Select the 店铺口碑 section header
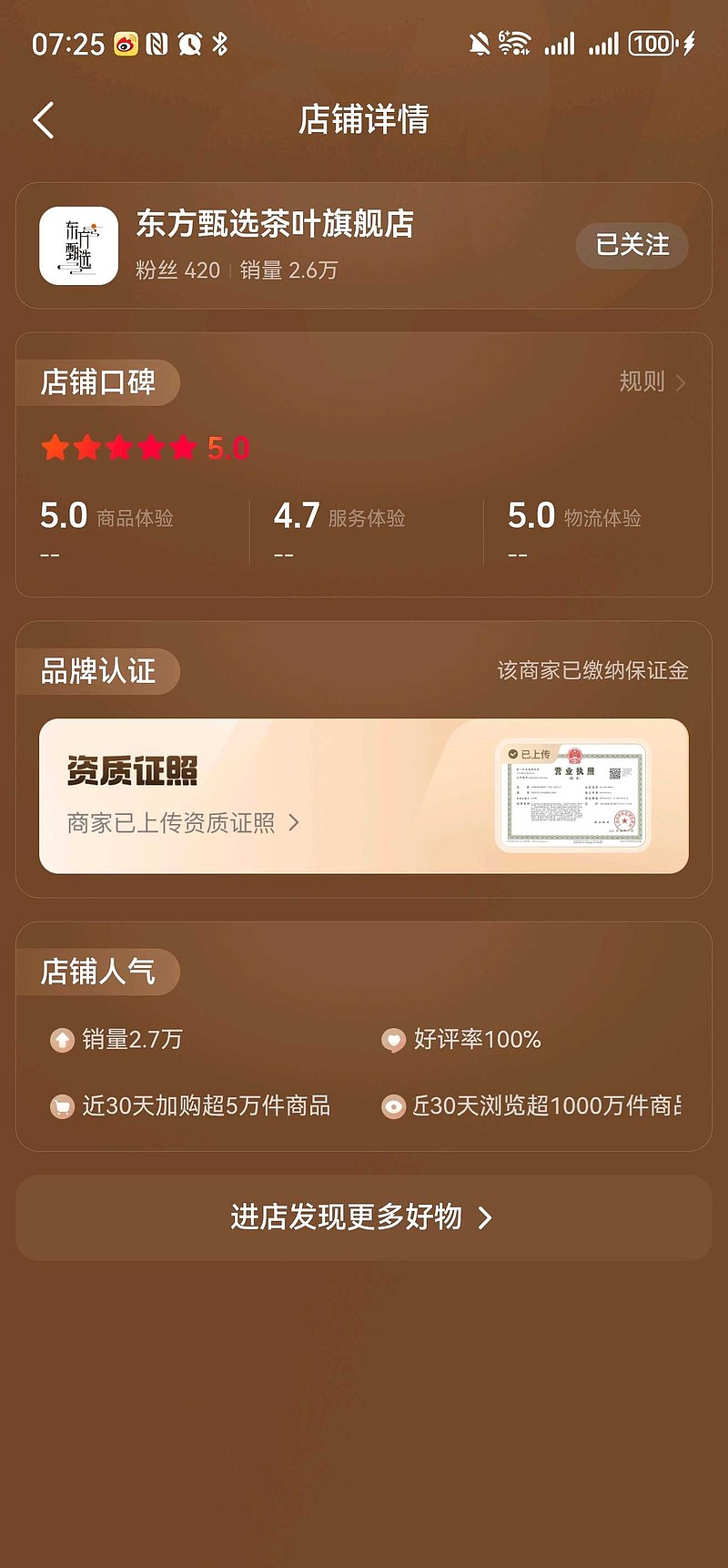This screenshot has height=1568, width=728. (x=97, y=382)
